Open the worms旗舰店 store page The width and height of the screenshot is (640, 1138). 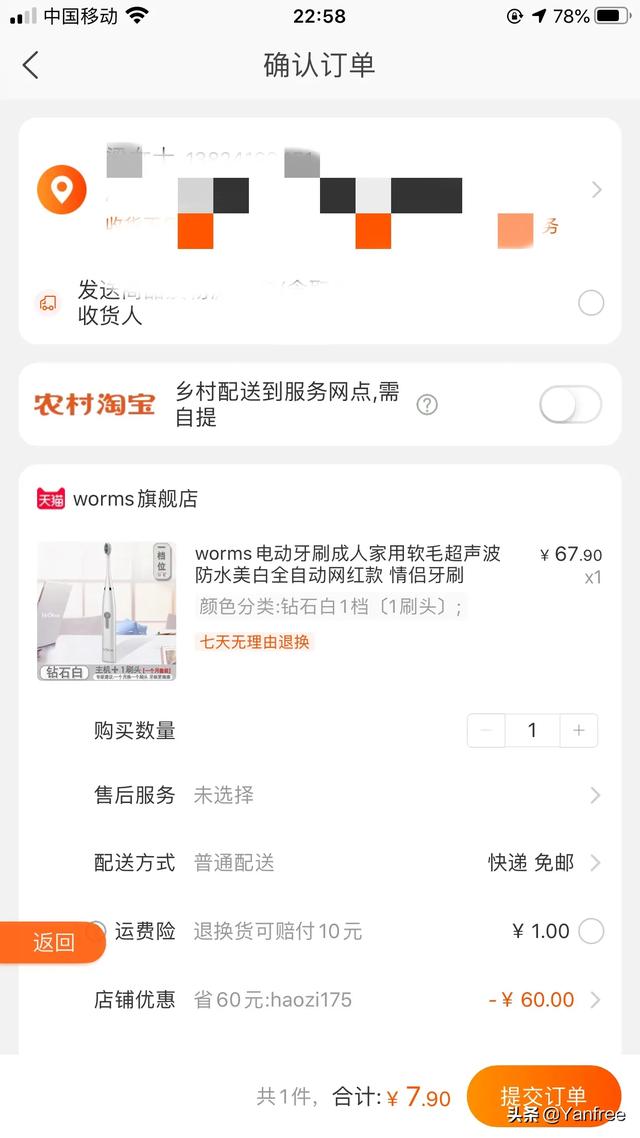pos(134,498)
